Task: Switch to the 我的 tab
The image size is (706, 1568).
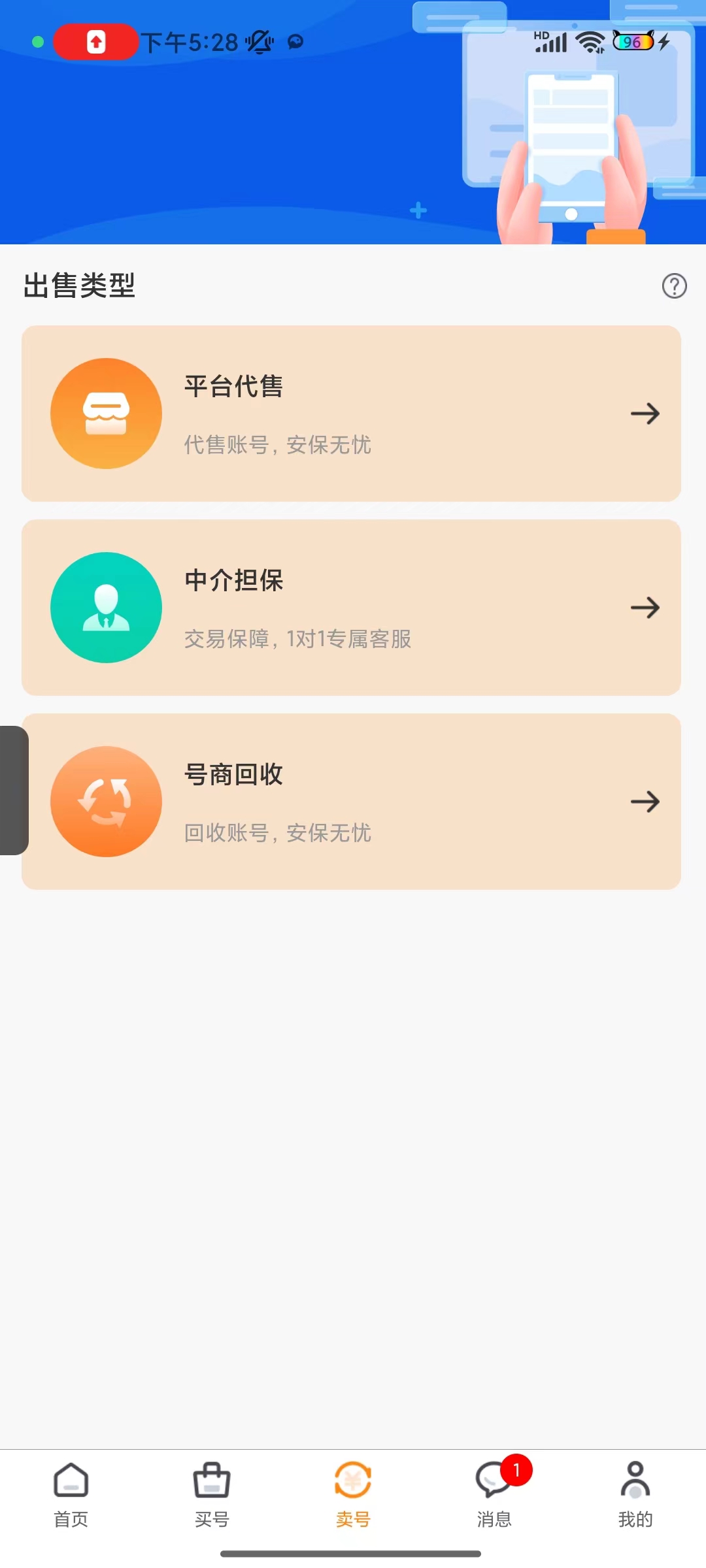Action: (x=635, y=1495)
